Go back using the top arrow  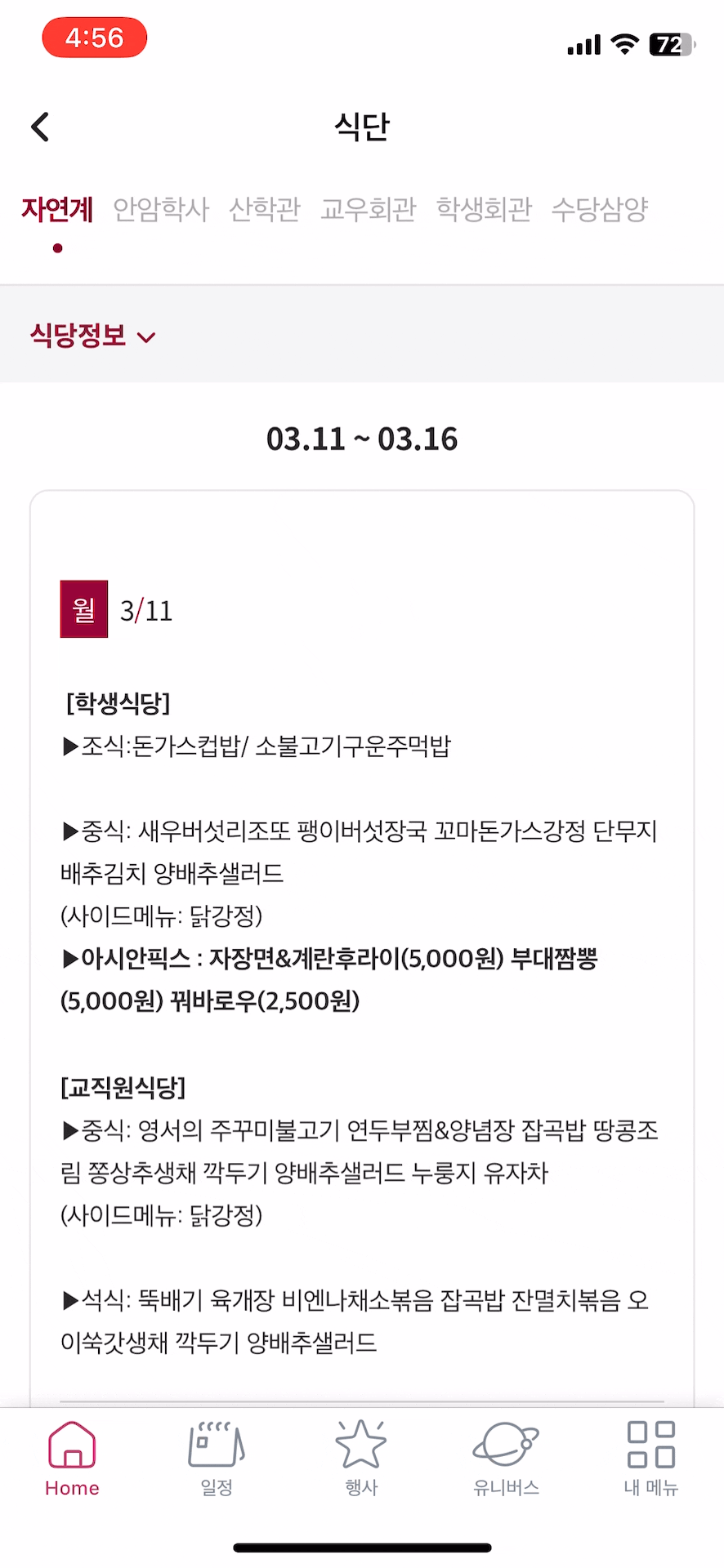(x=40, y=127)
